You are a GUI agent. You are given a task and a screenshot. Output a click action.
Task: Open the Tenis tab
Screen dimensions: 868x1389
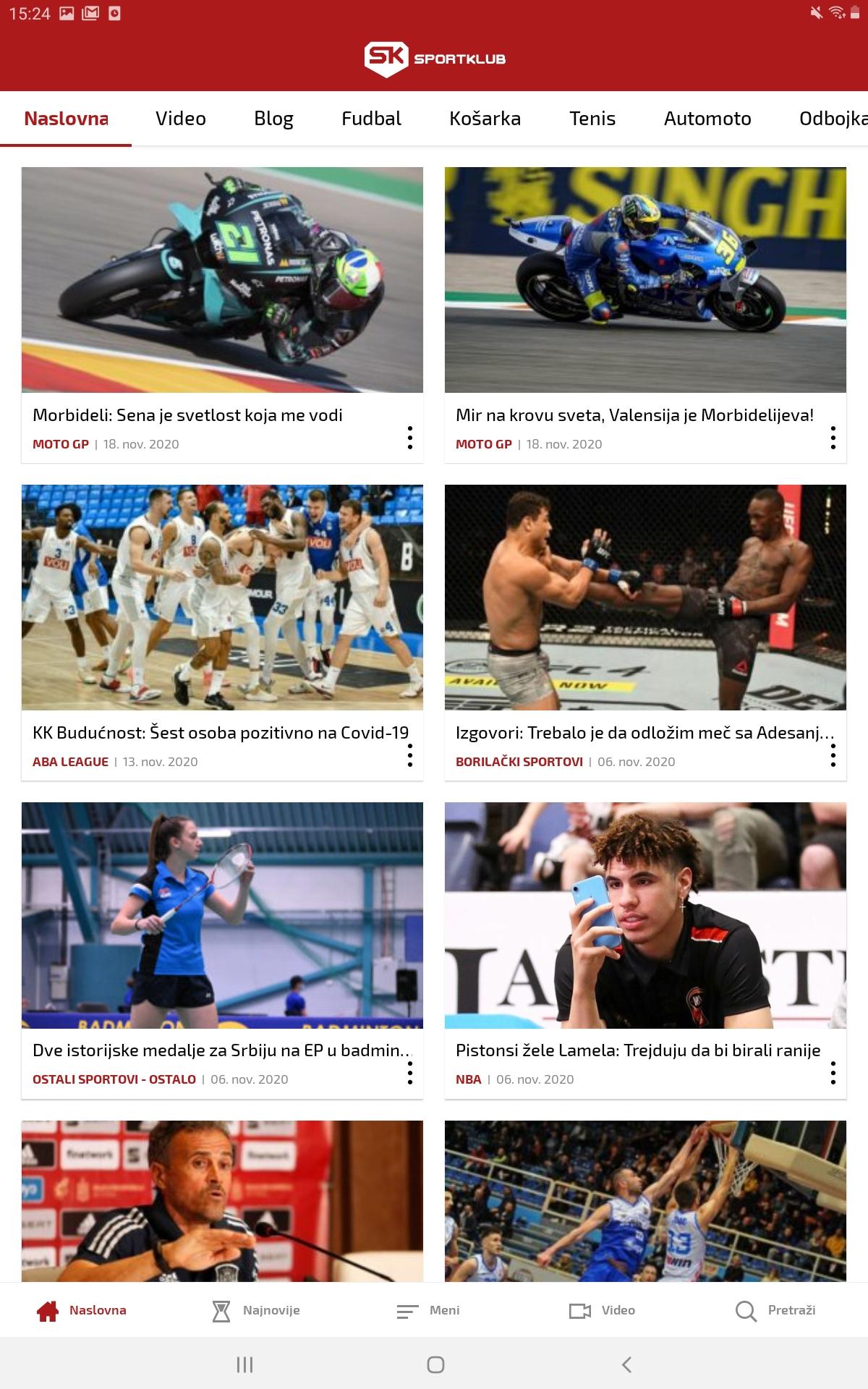point(592,119)
